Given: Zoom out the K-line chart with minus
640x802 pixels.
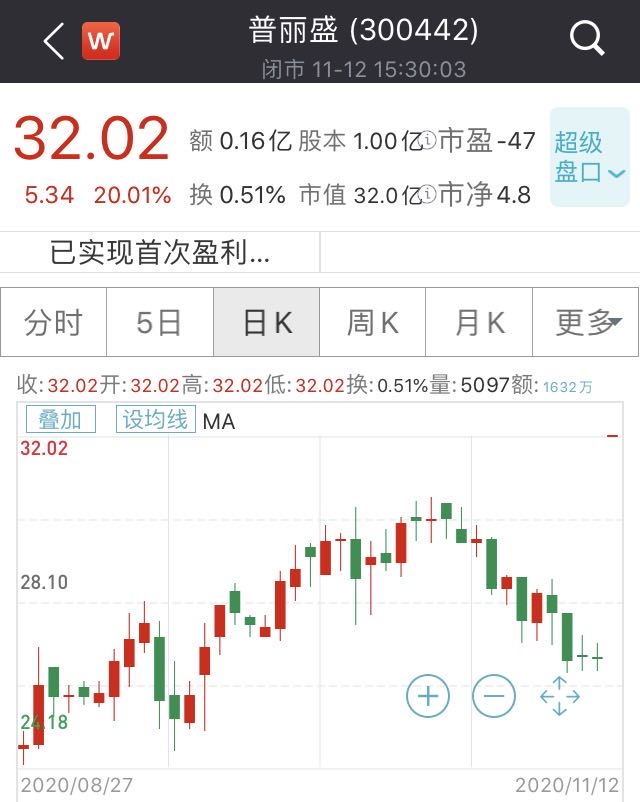Looking at the screenshot, I should [x=494, y=695].
